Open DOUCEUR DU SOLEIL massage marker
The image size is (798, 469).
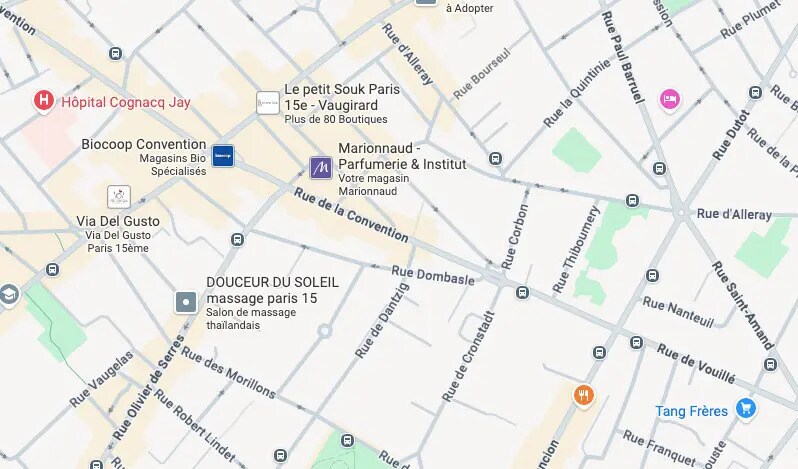(x=186, y=302)
